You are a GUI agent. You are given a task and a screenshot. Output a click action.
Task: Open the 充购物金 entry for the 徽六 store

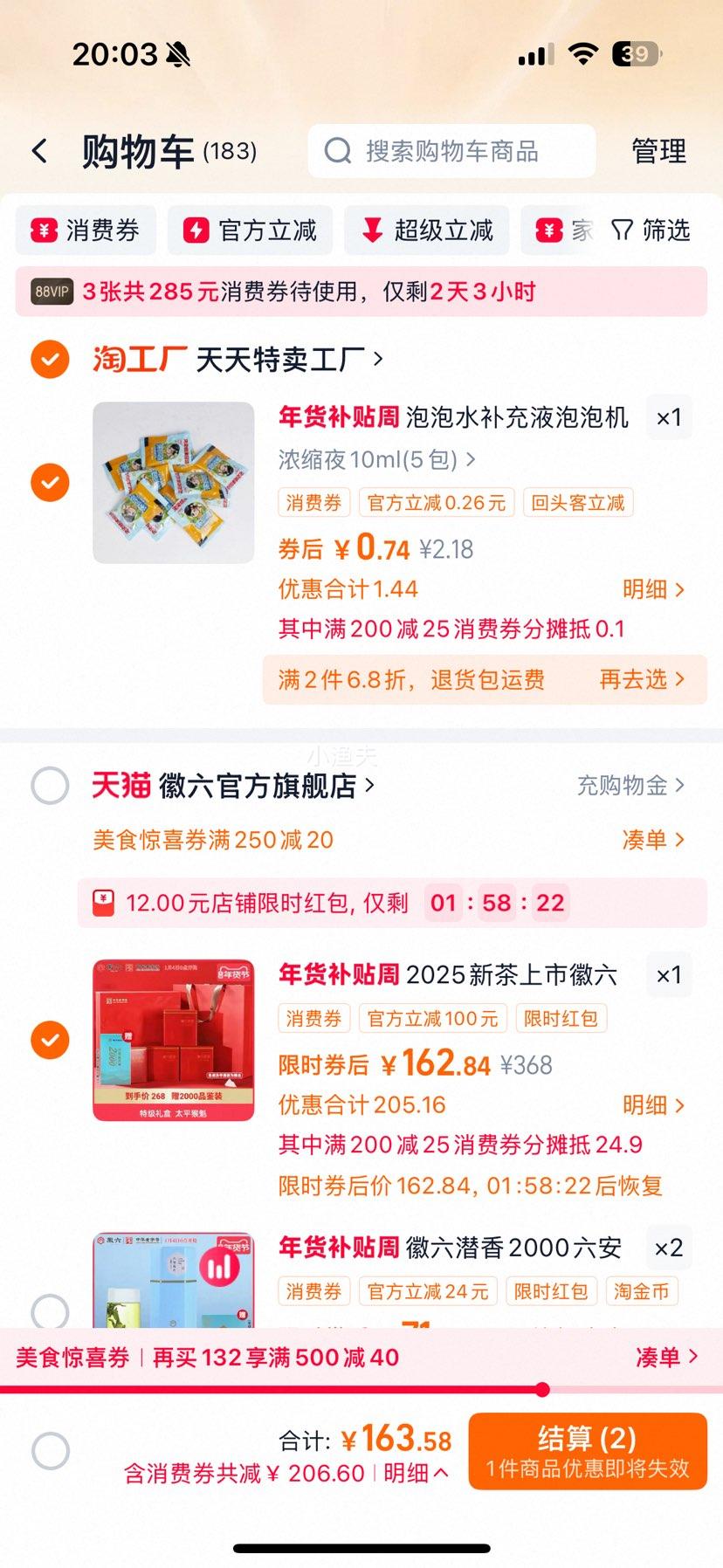tap(622, 785)
